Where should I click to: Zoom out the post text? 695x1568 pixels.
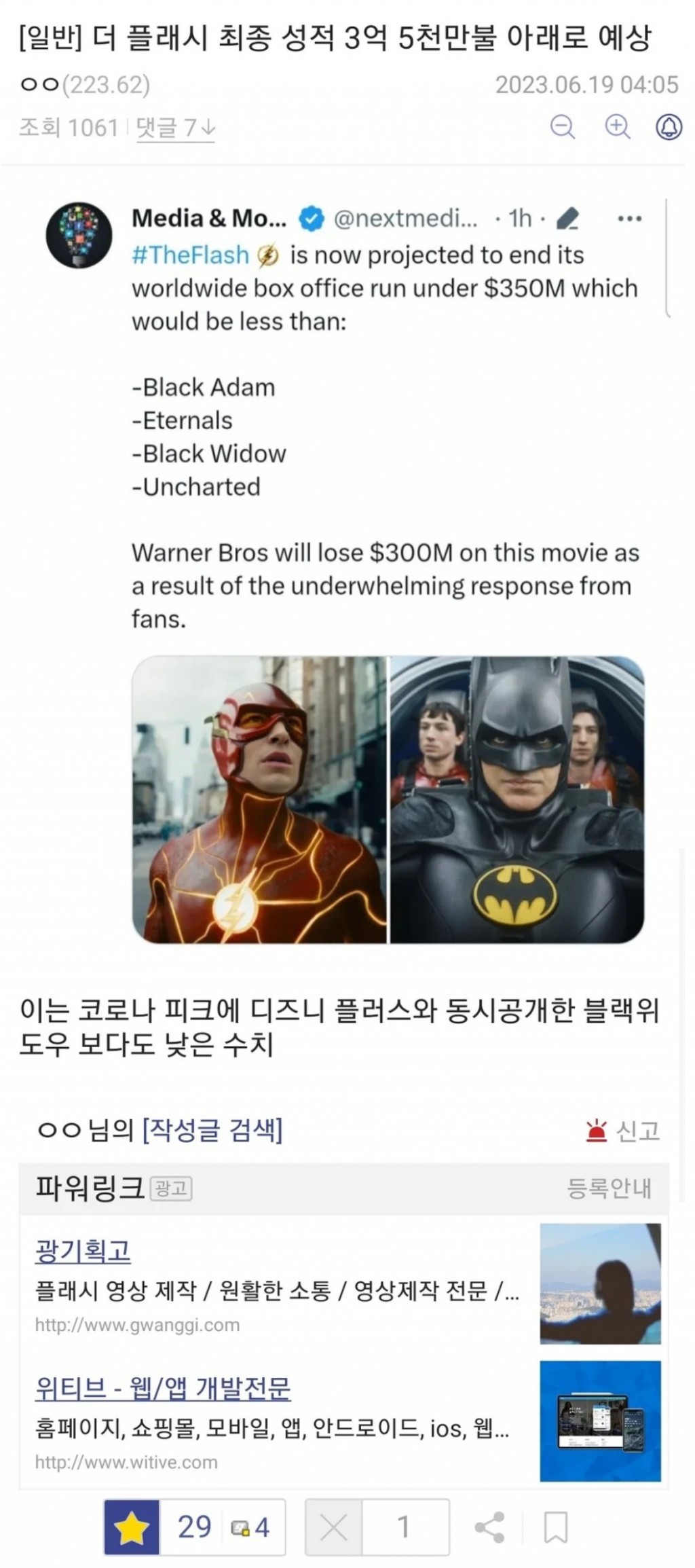pos(562,127)
